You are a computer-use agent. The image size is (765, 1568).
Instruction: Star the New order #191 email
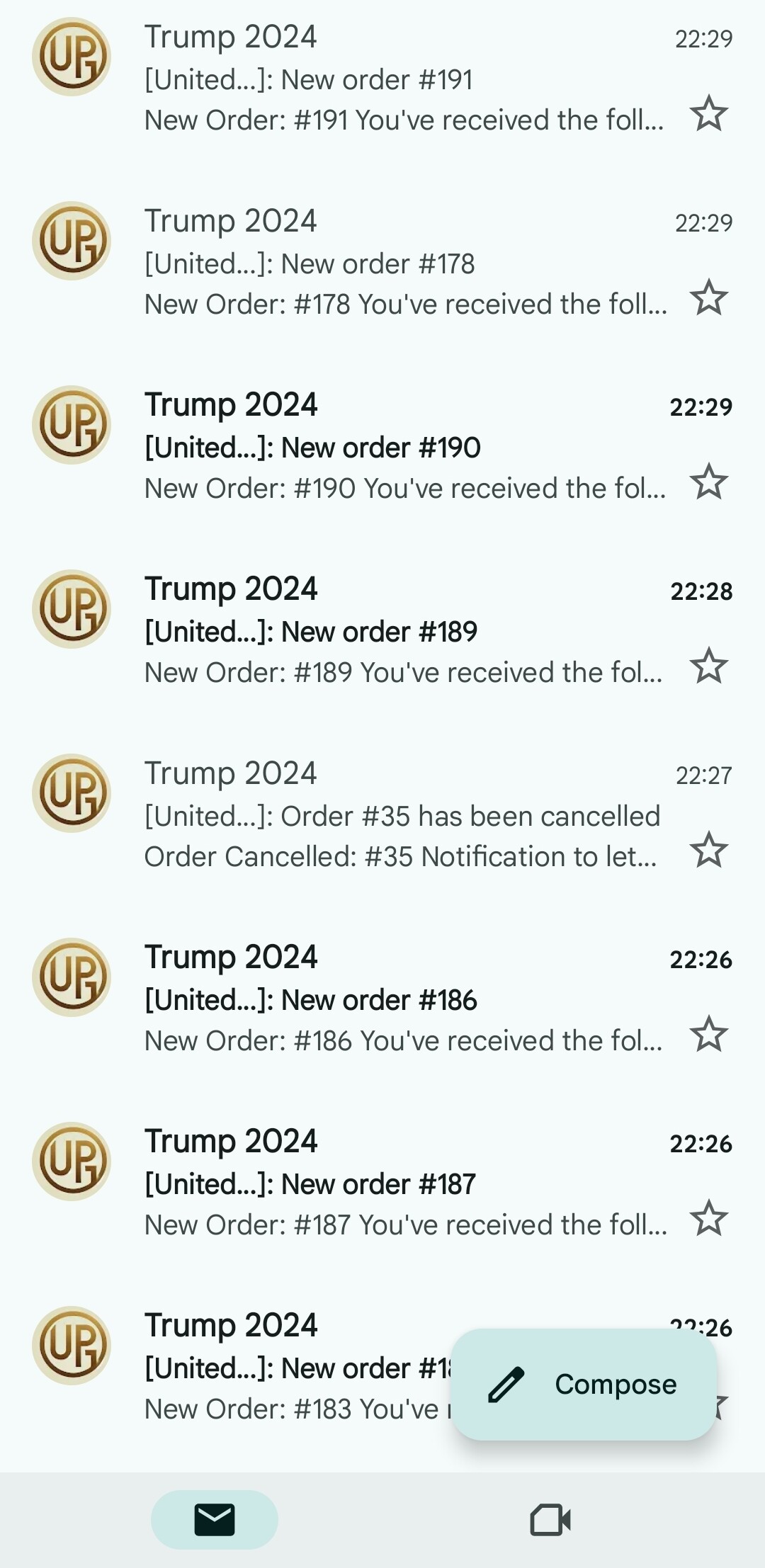(708, 113)
